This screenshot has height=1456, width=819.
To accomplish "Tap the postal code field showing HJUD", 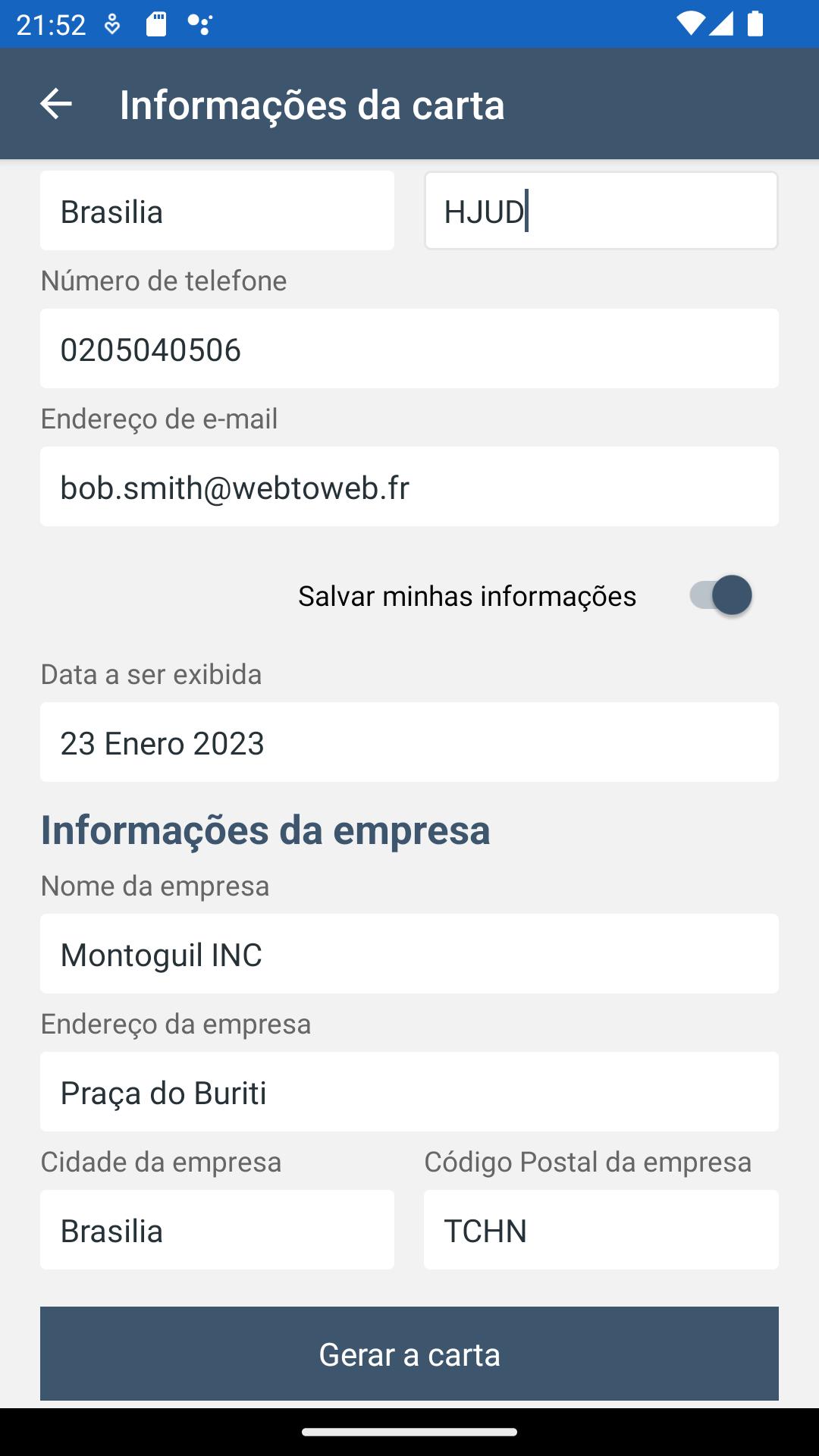I will (601, 211).
